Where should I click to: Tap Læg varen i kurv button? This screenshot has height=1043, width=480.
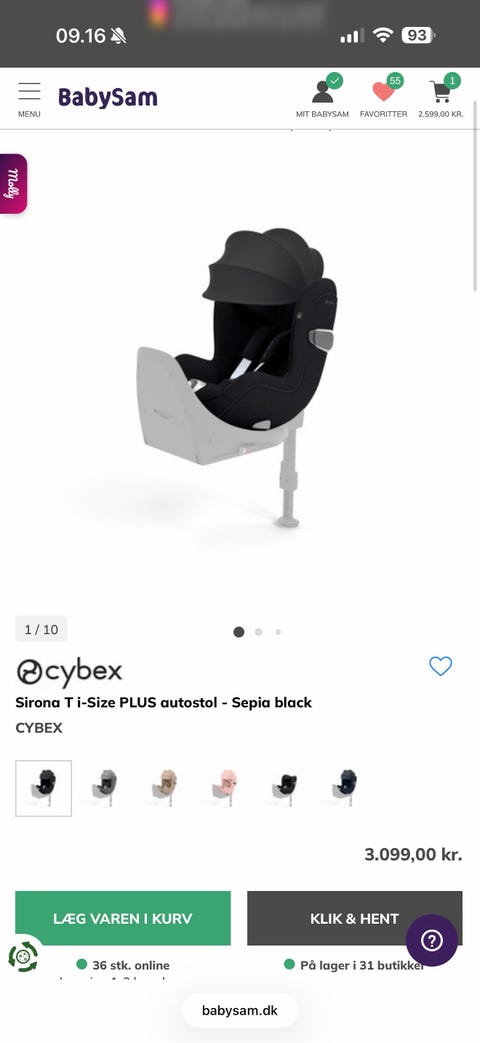pyautogui.click(x=123, y=918)
